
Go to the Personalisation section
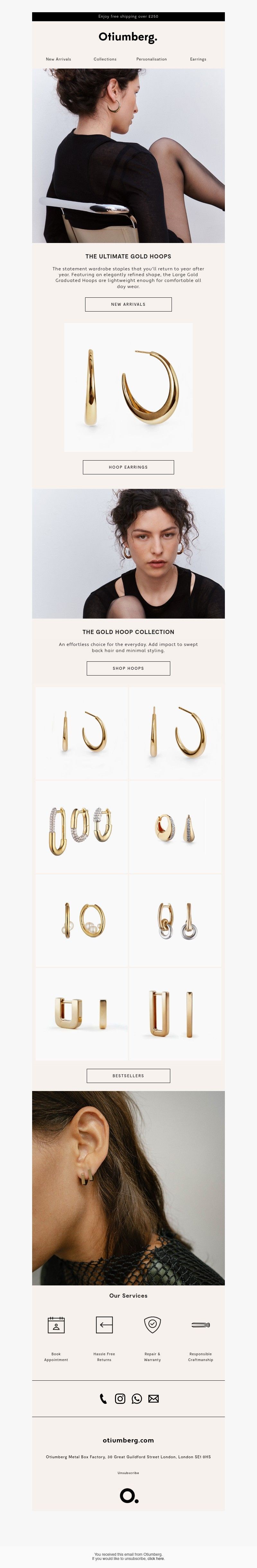(x=151, y=59)
